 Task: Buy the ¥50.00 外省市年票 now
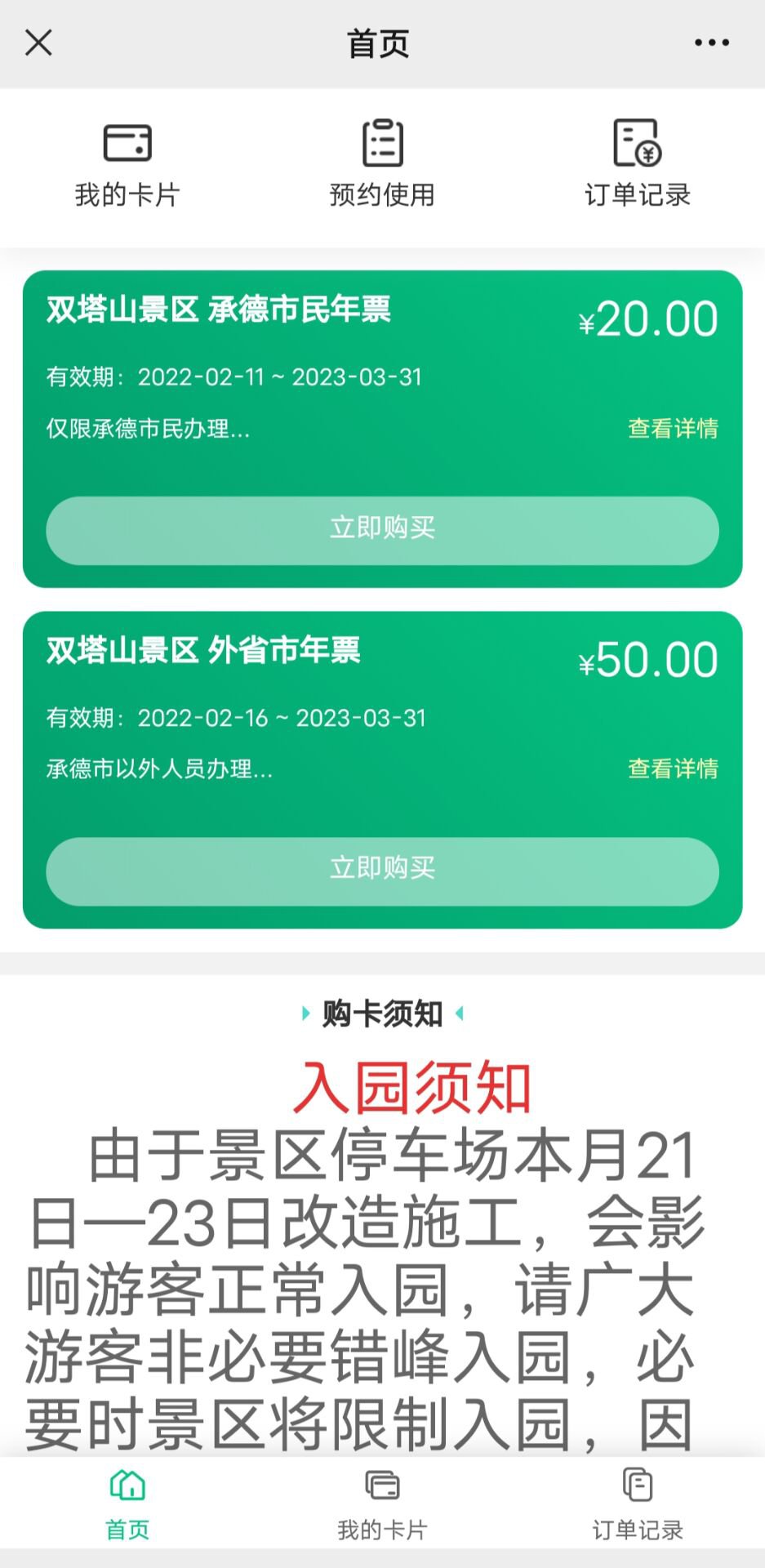[382, 871]
